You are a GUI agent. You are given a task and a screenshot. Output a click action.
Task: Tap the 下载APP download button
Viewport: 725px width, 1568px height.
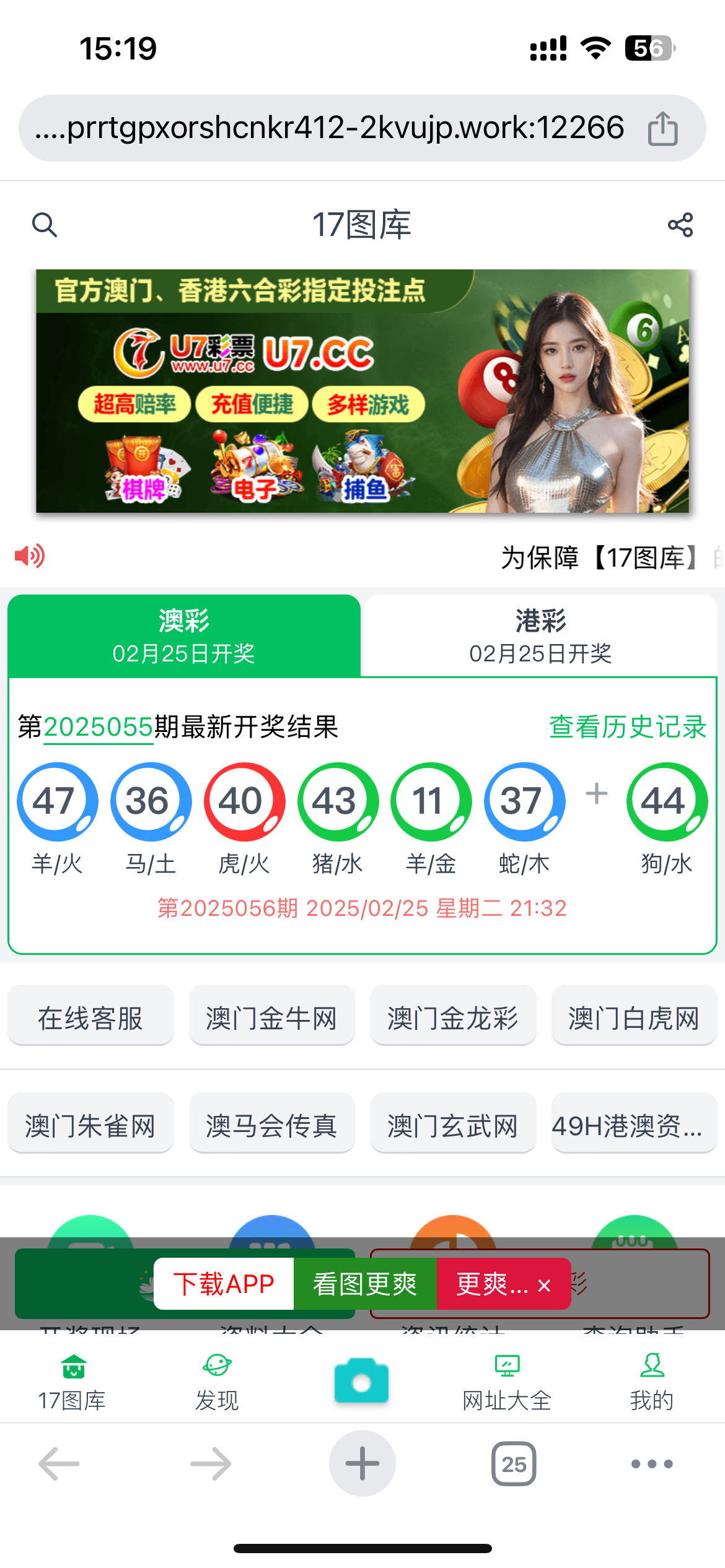click(224, 1284)
